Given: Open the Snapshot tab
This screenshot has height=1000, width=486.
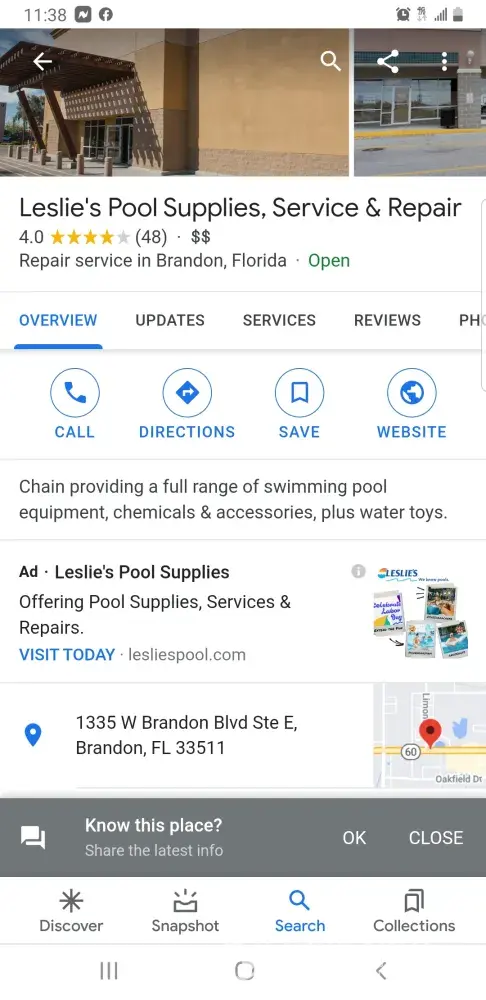Looking at the screenshot, I should [185, 911].
